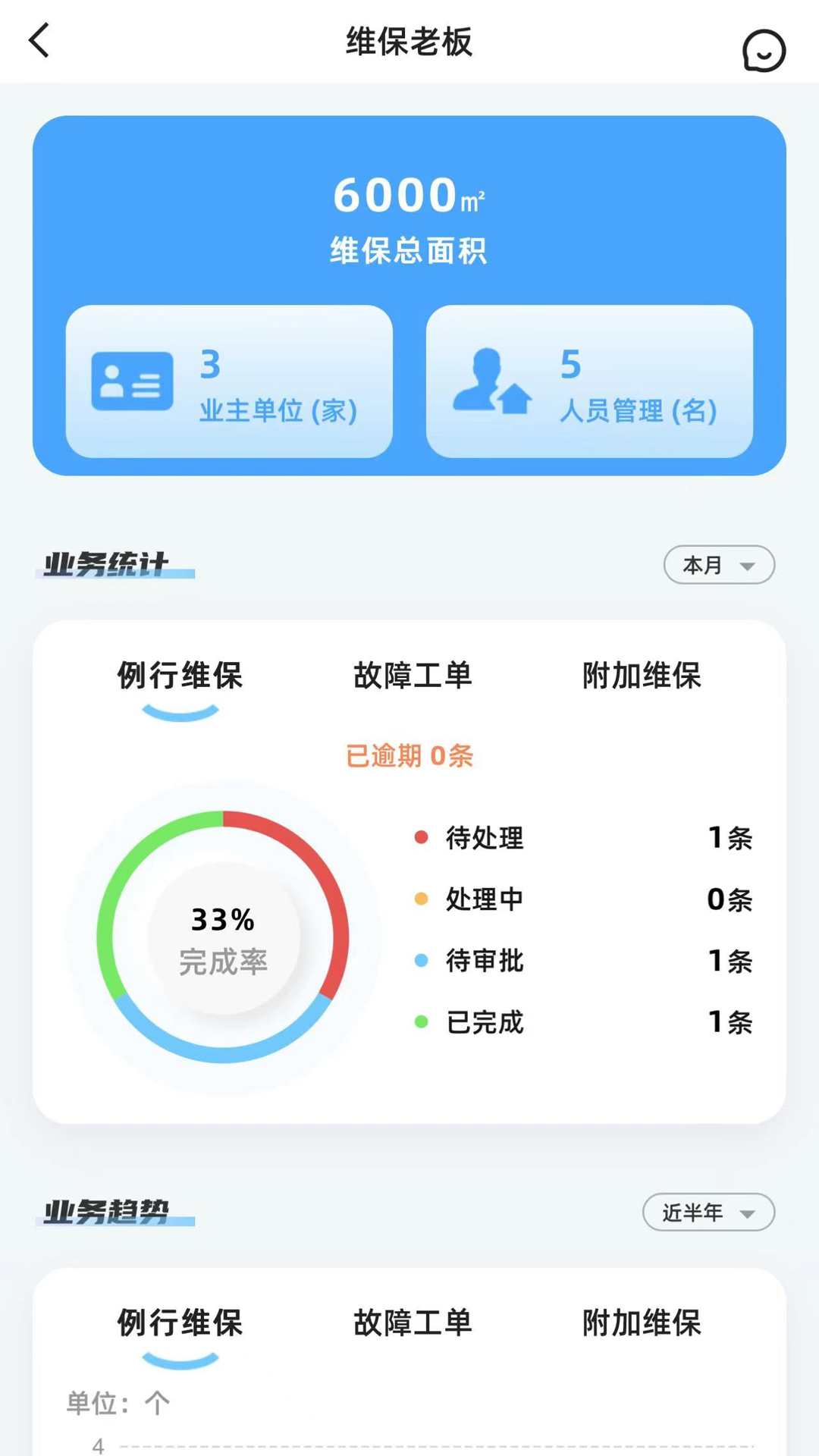
Task: Click the 业主单位 ID card icon
Action: coord(130,382)
